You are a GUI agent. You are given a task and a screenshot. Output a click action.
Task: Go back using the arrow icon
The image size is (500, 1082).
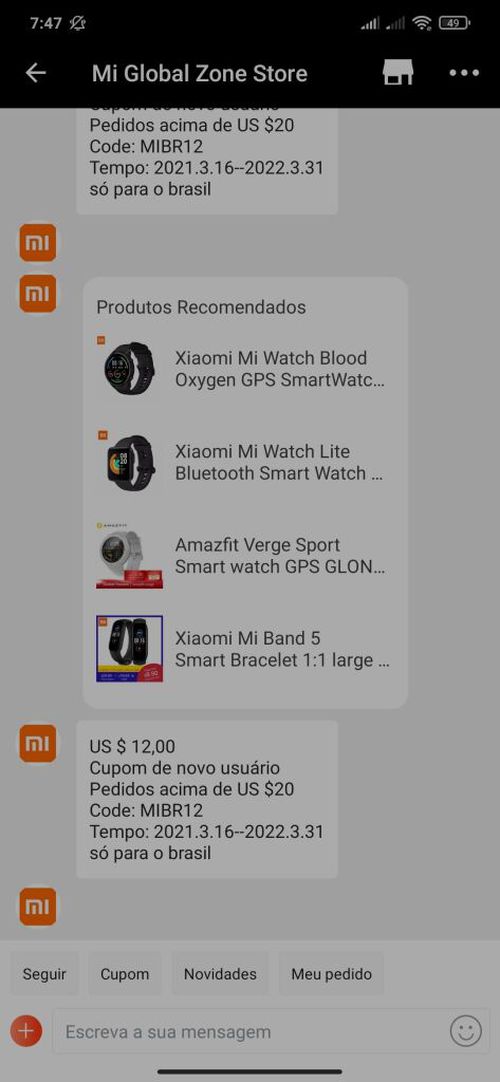[x=35, y=73]
